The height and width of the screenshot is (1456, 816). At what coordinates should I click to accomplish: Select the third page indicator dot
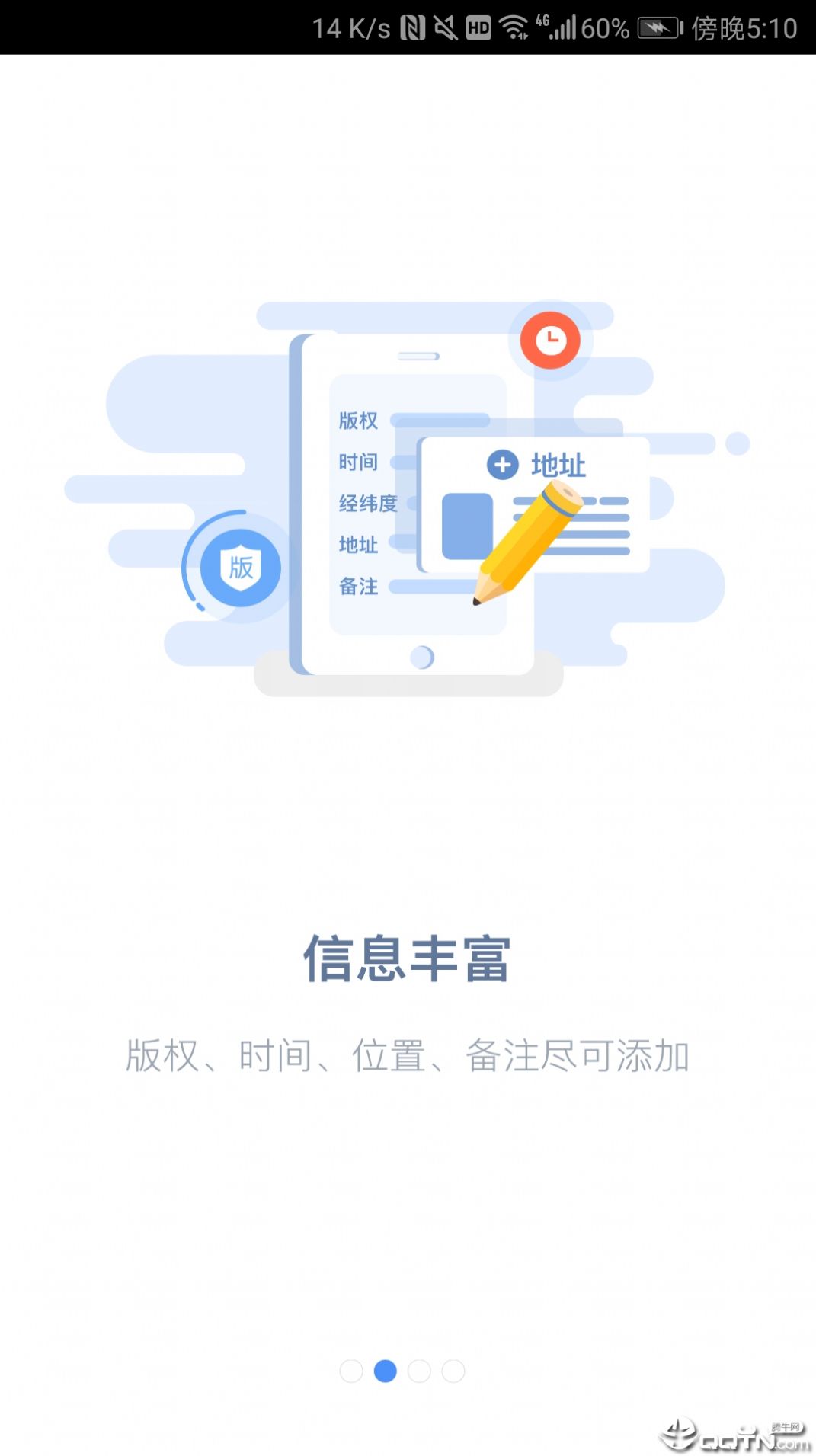pos(419,1371)
